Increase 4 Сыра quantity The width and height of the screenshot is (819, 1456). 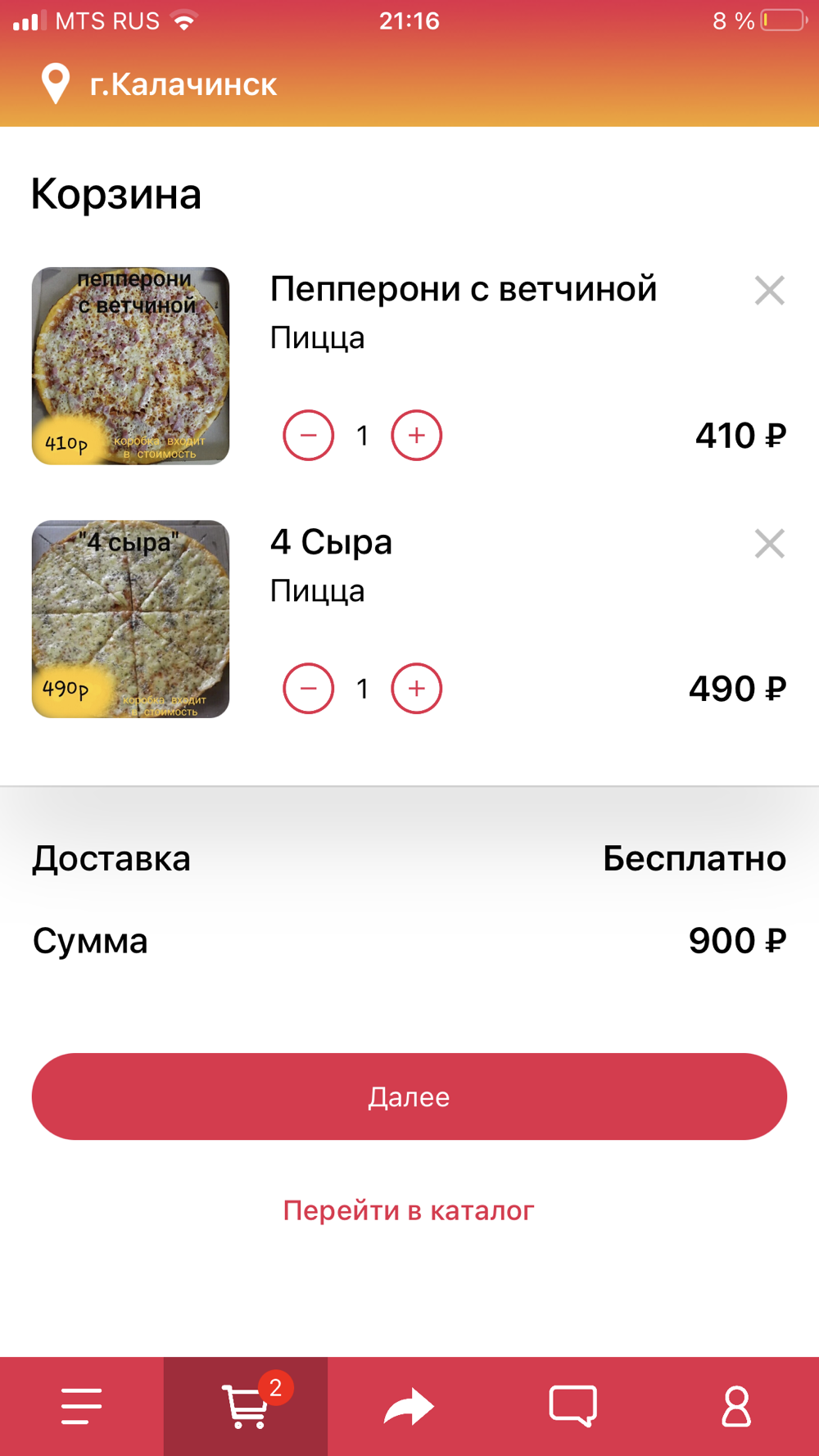(x=416, y=689)
